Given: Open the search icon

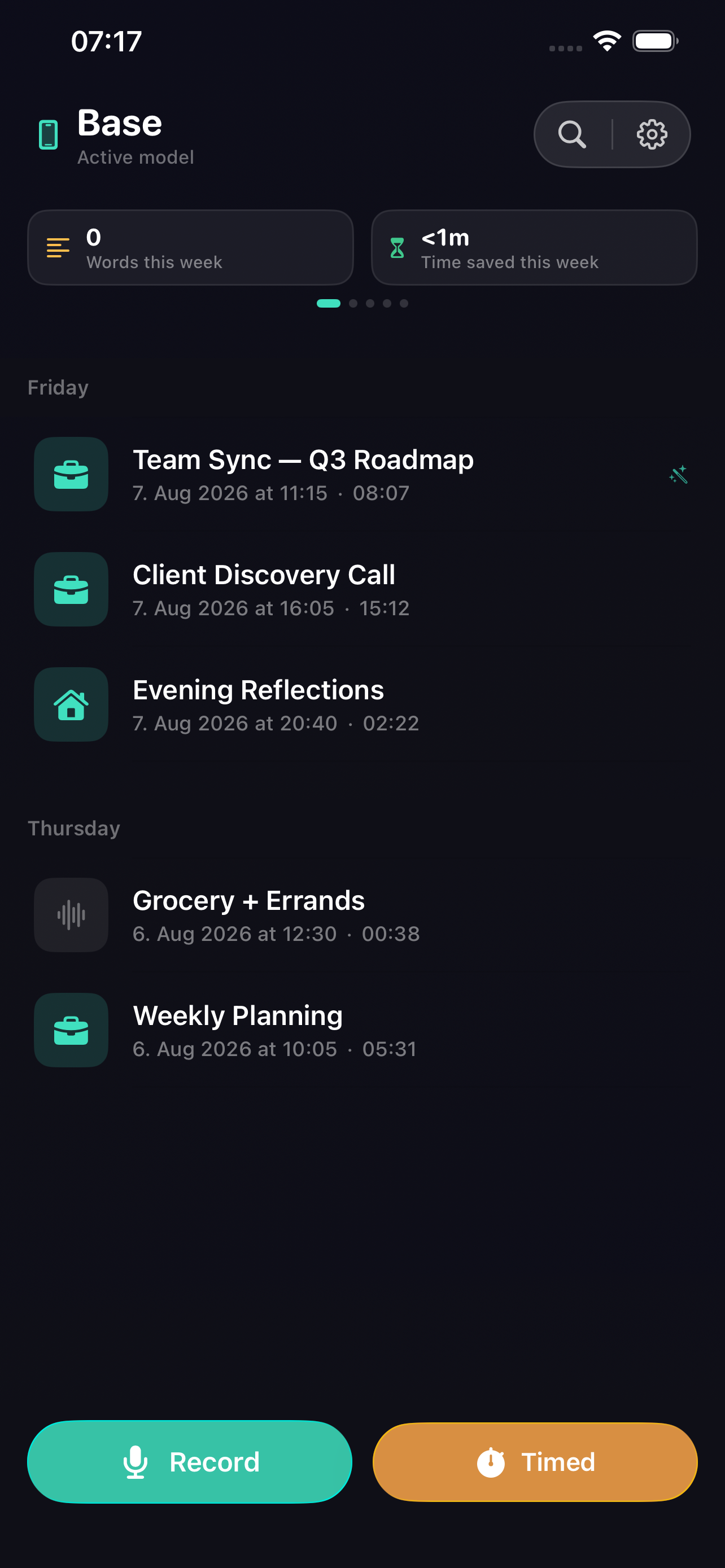Looking at the screenshot, I should tap(572, 134).
